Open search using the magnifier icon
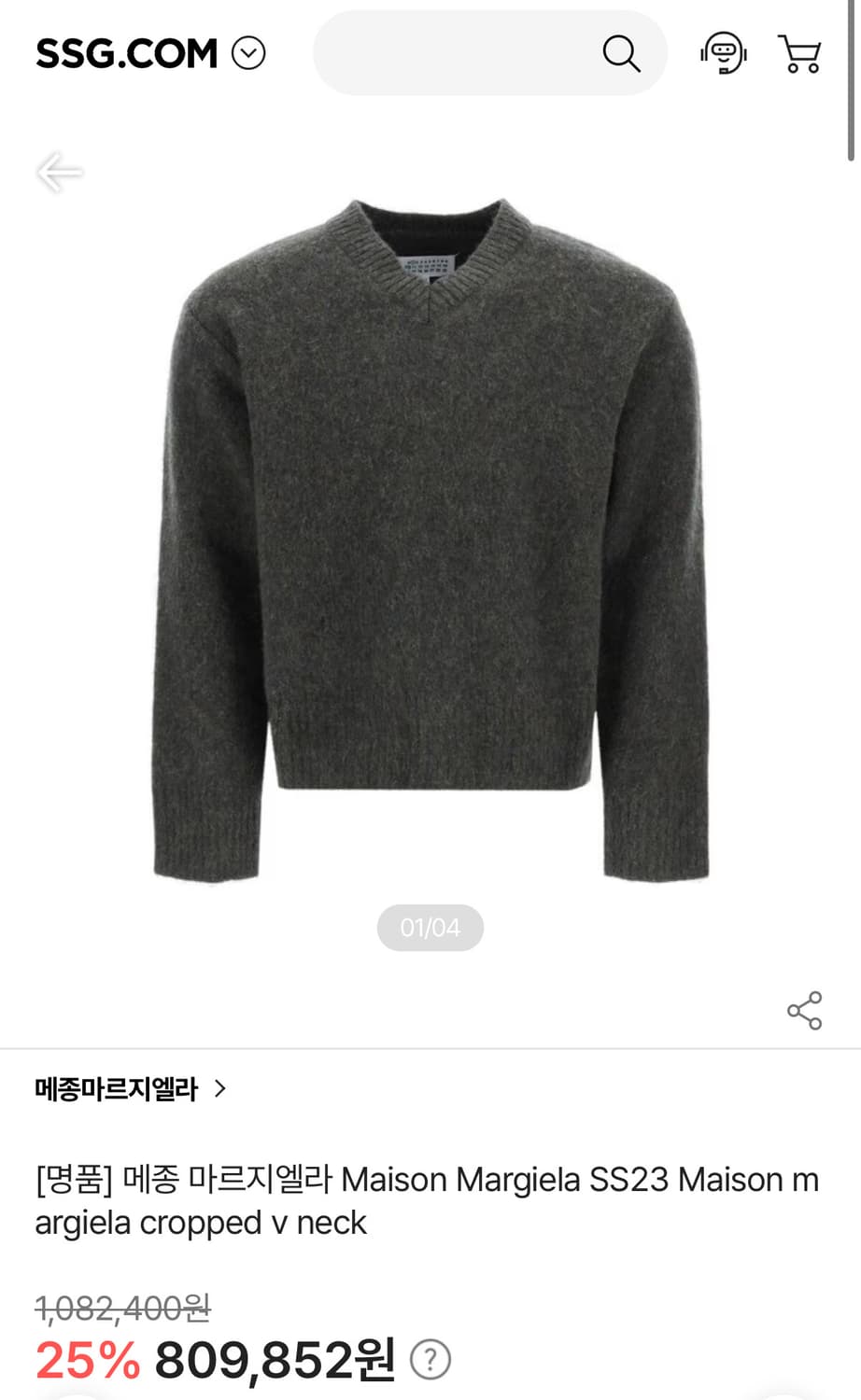 pos(619,54)
